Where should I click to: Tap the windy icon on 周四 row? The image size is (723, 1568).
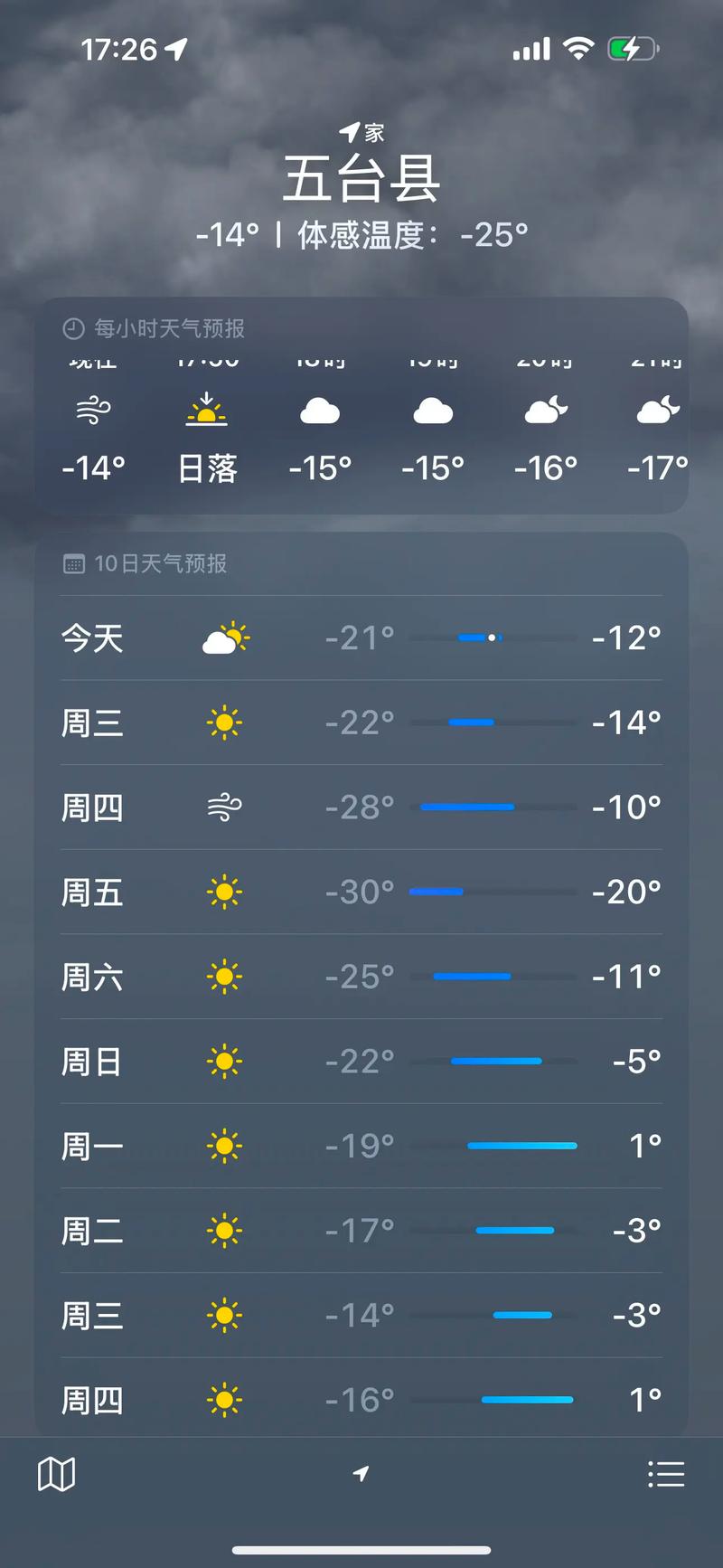[x=223, y=808]
